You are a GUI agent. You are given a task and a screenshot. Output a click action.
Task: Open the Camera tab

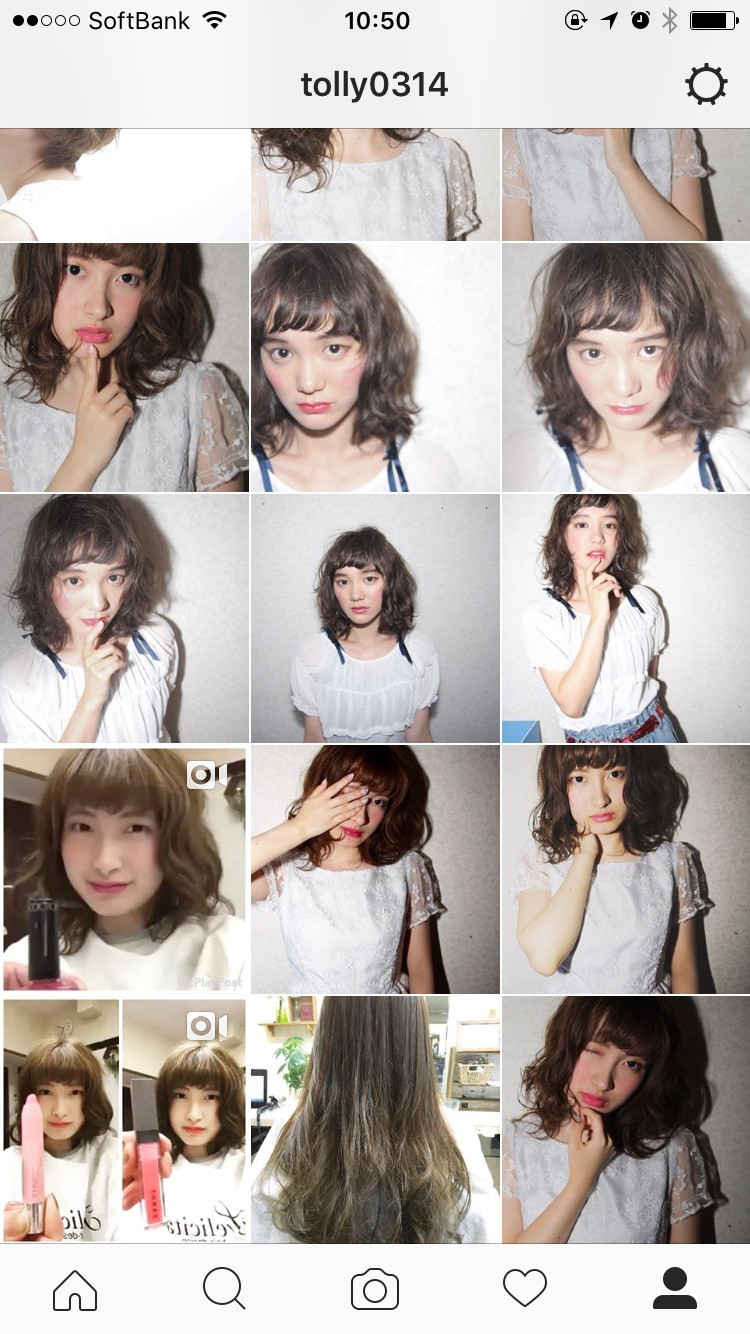[375, 1289]
